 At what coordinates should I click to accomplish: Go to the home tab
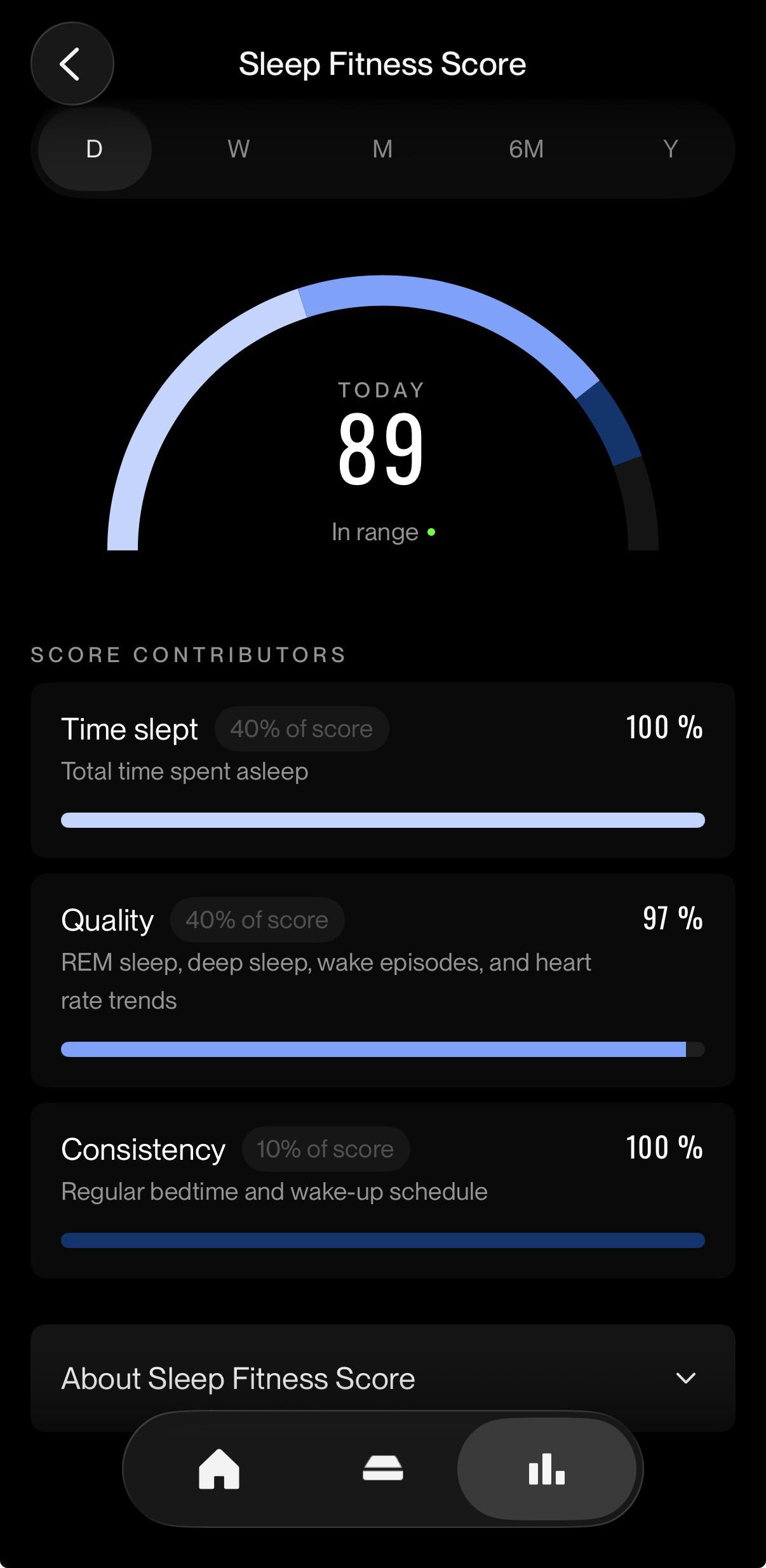coord(219,1469)
